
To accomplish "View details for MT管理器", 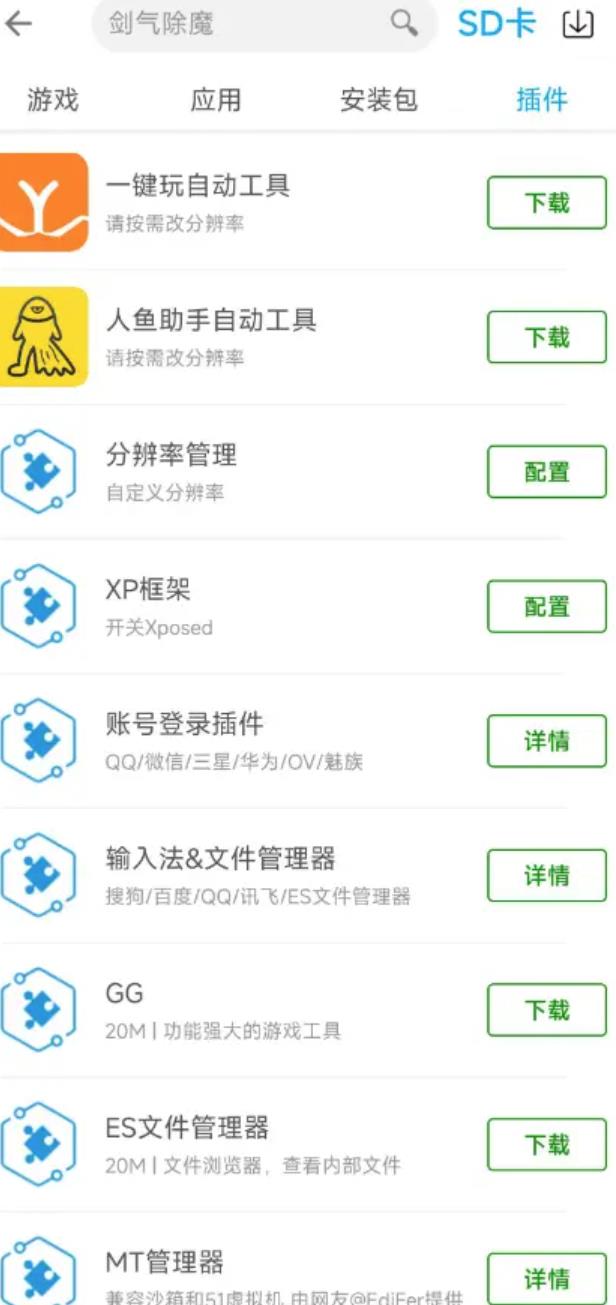I will click(547, 1279).
